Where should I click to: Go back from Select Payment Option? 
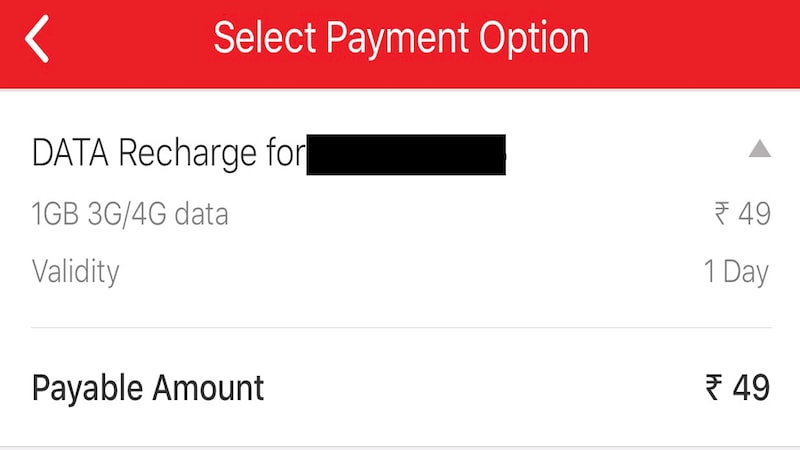click(38, 40)
